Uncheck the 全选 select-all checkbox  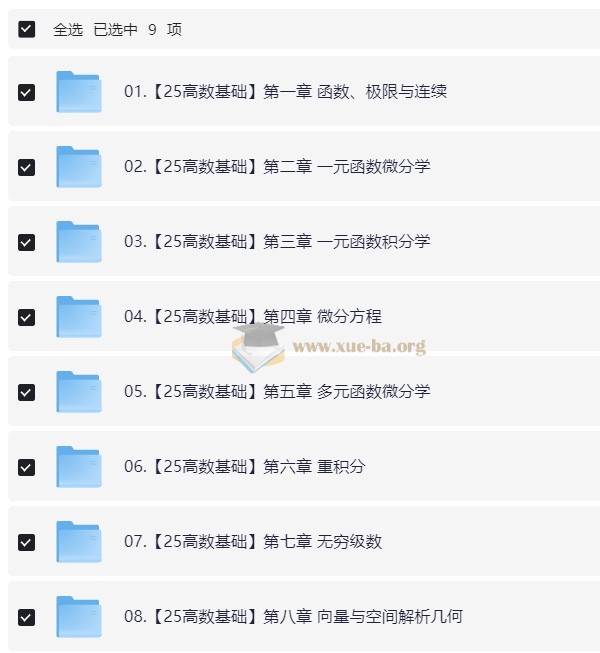[x=27, y=29]
